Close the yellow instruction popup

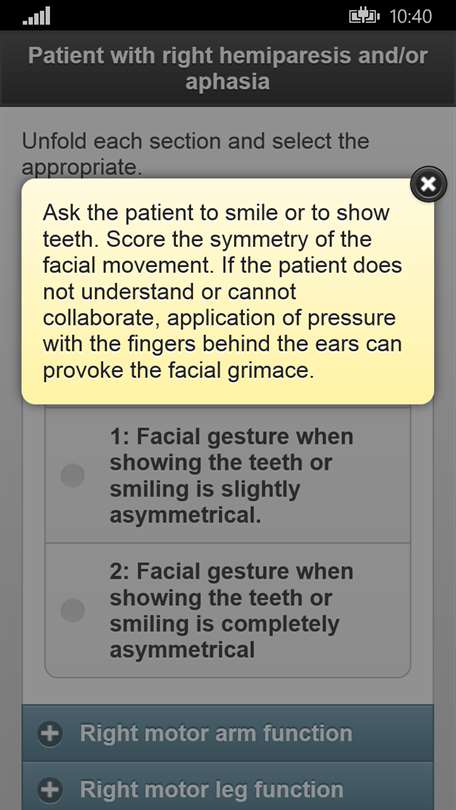pyautogui.click(x=428, y=184)
